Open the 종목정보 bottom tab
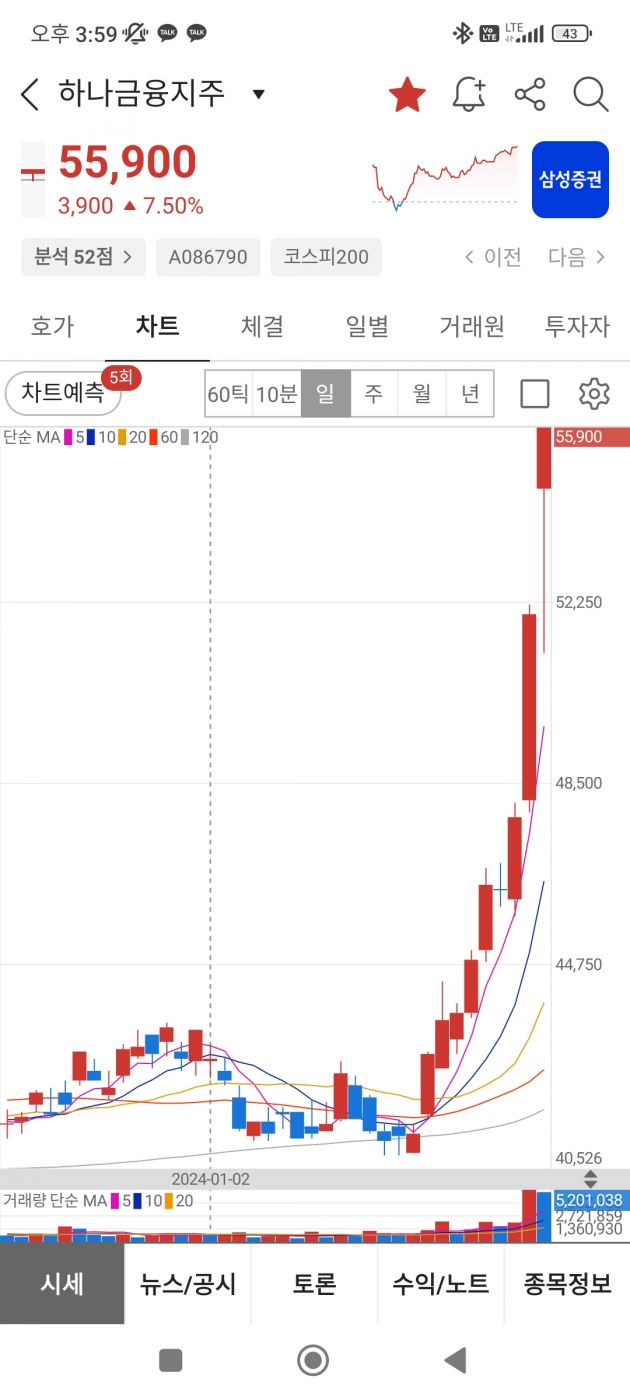Viewport: 630px width, 1400px height. click(567, 1284)
